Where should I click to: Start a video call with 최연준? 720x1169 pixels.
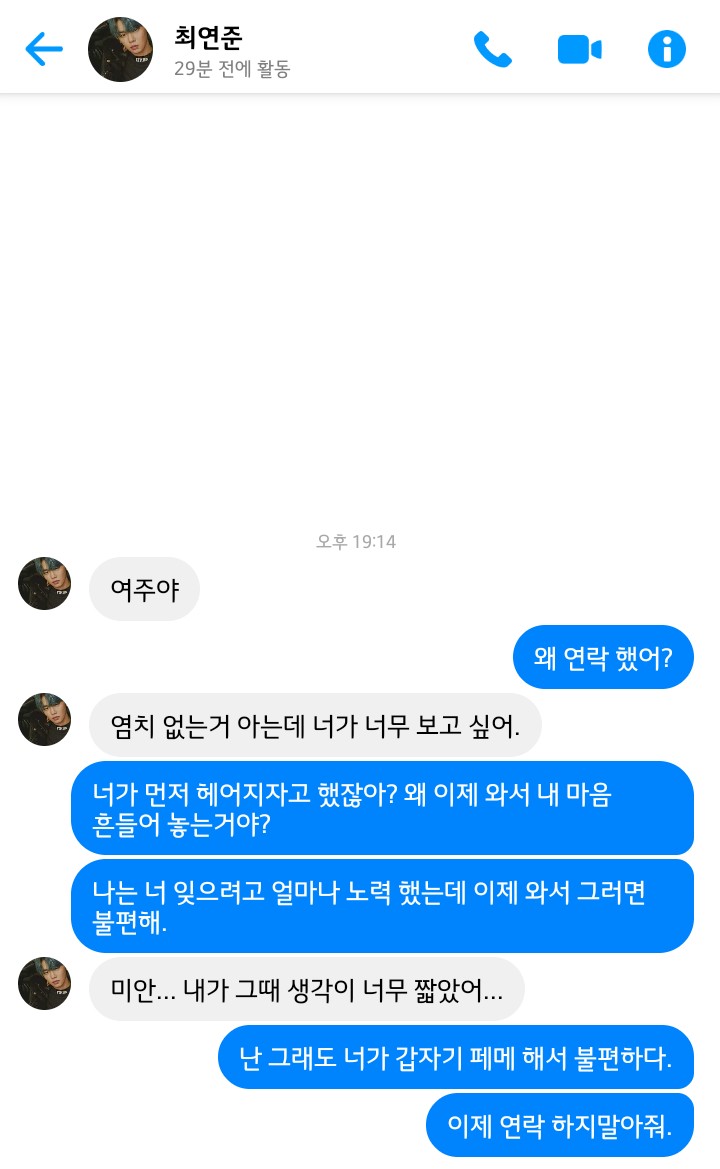click(579, 49)
